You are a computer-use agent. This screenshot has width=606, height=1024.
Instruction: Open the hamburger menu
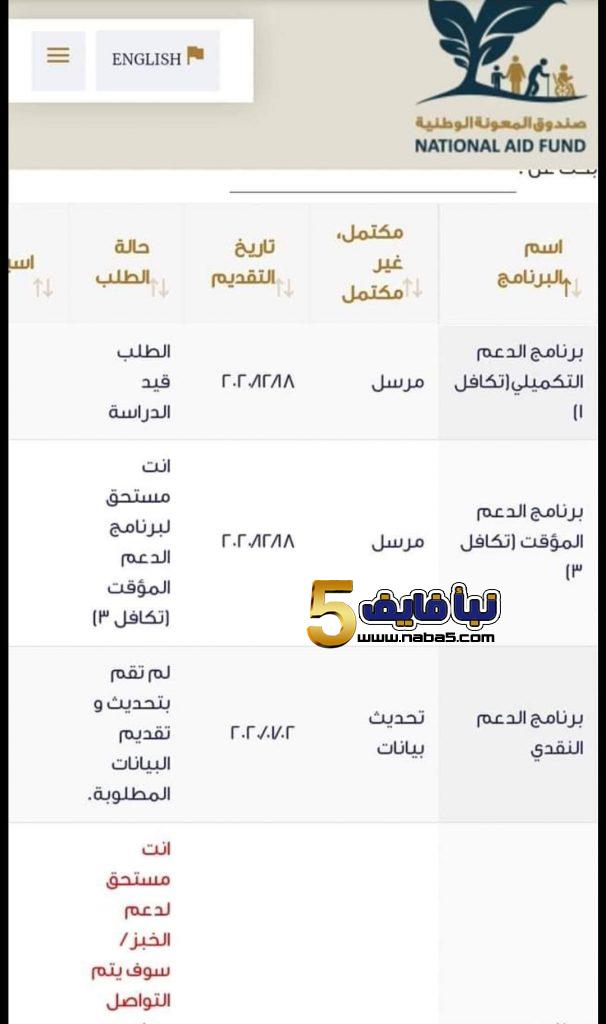pyautogui.click(x=58, y=57)
